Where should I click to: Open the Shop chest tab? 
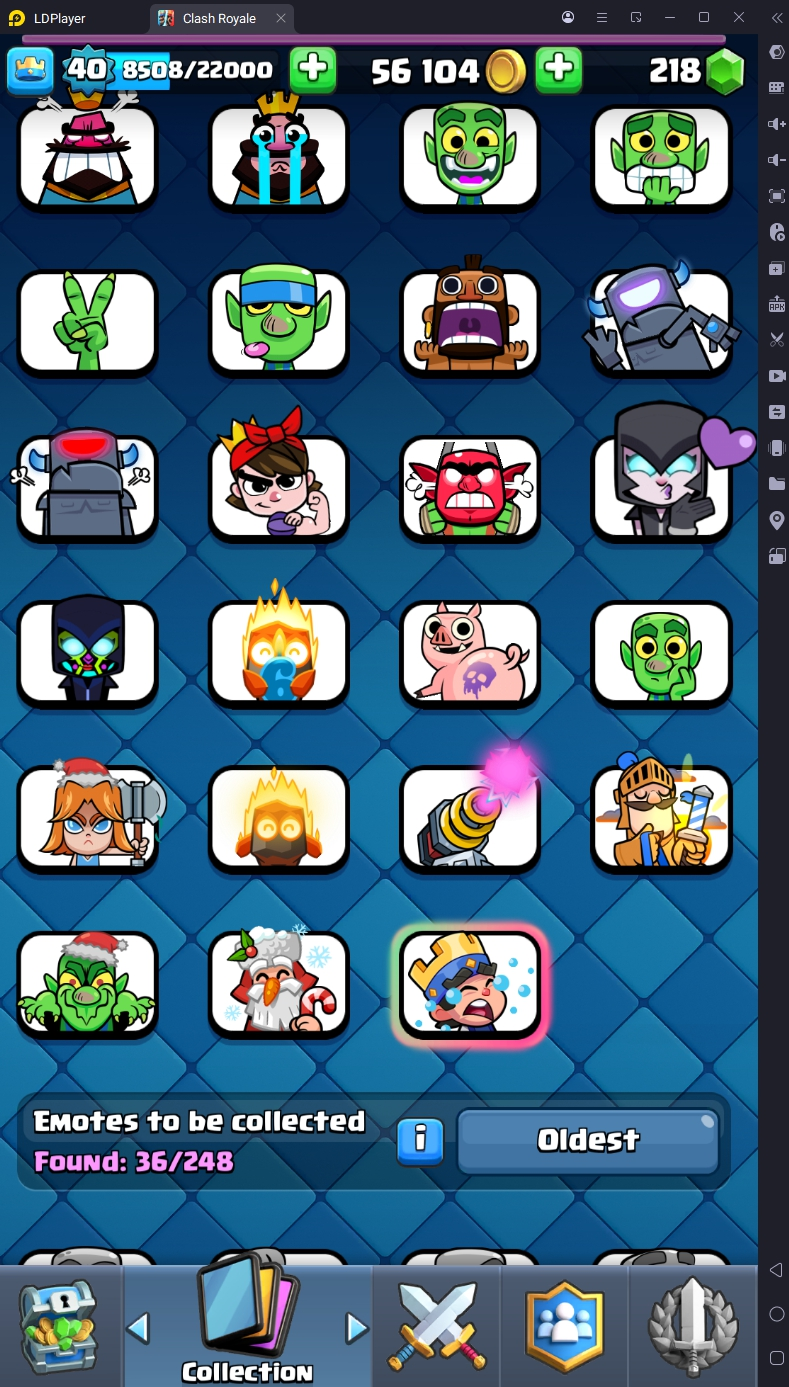tap(60, 1325)
